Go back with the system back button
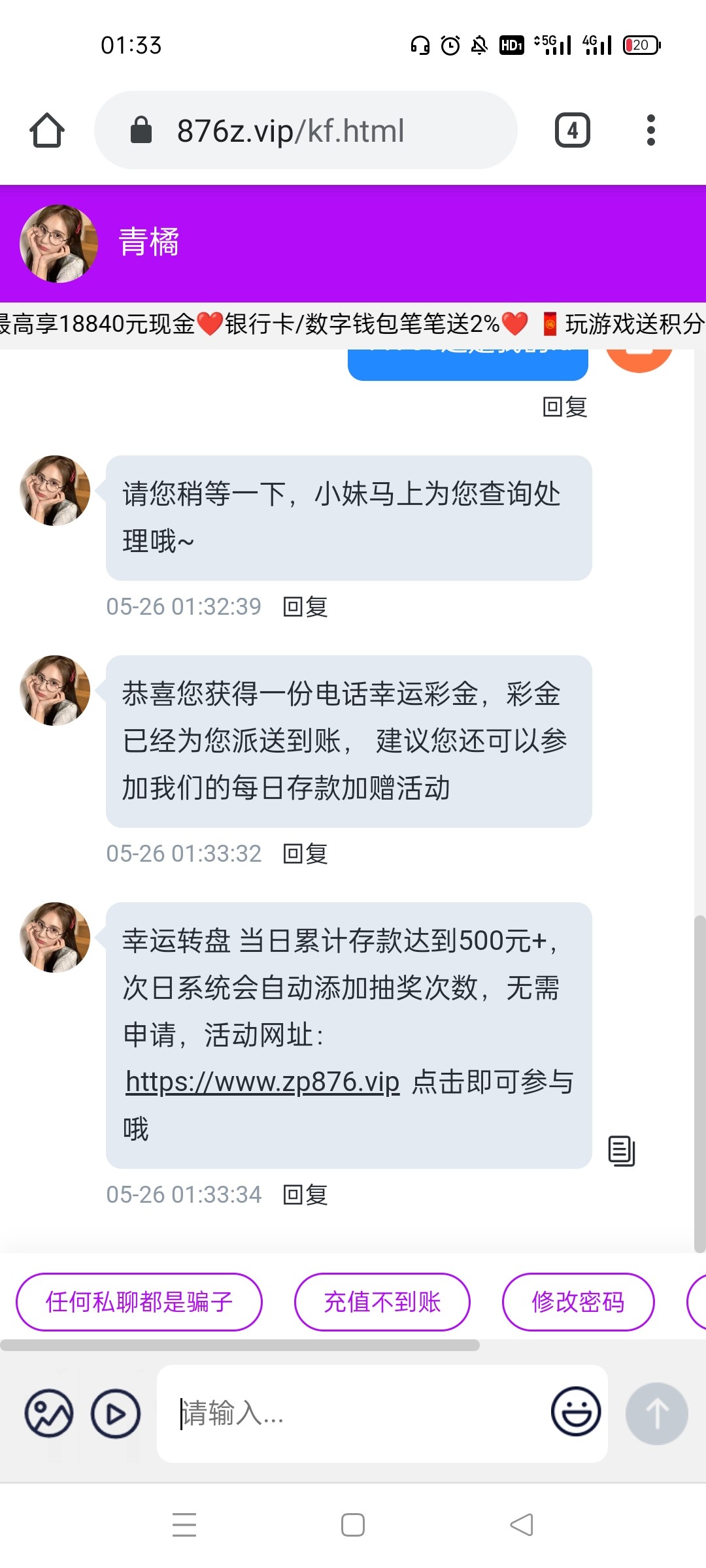706x1568 pixels. [522, 1525]
